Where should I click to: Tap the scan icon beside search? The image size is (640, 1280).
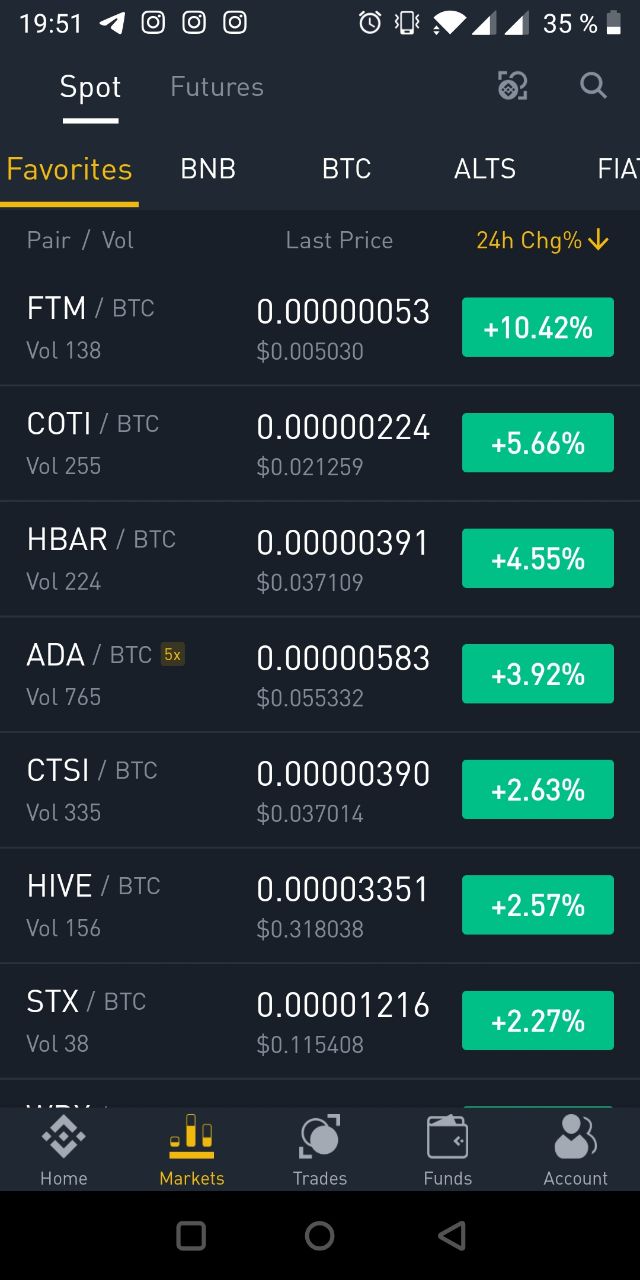[x=512, y=86]
